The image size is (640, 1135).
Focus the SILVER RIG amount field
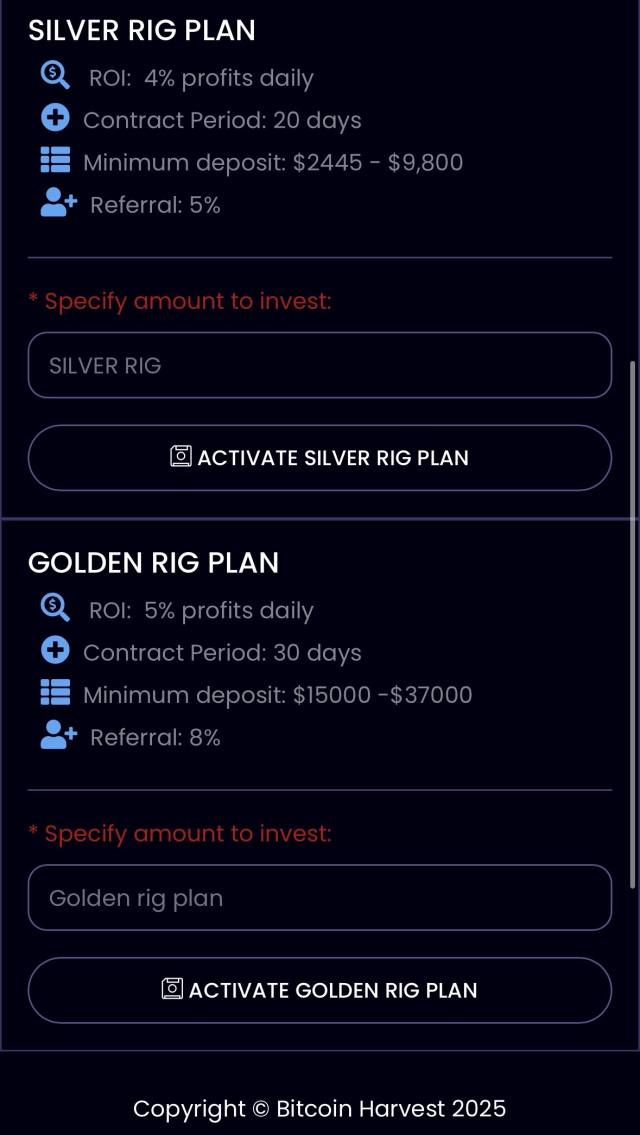tap(319, 365)
